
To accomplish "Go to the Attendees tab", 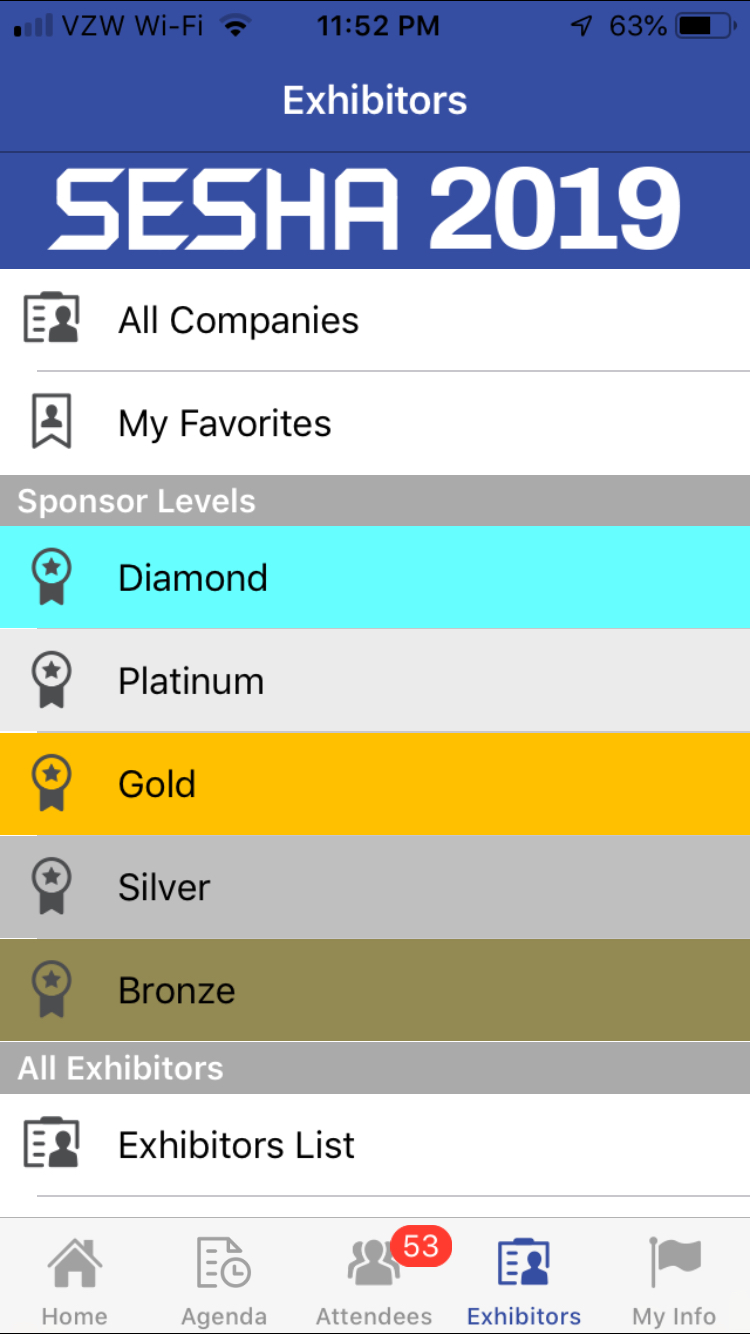I will point(374,1278).
